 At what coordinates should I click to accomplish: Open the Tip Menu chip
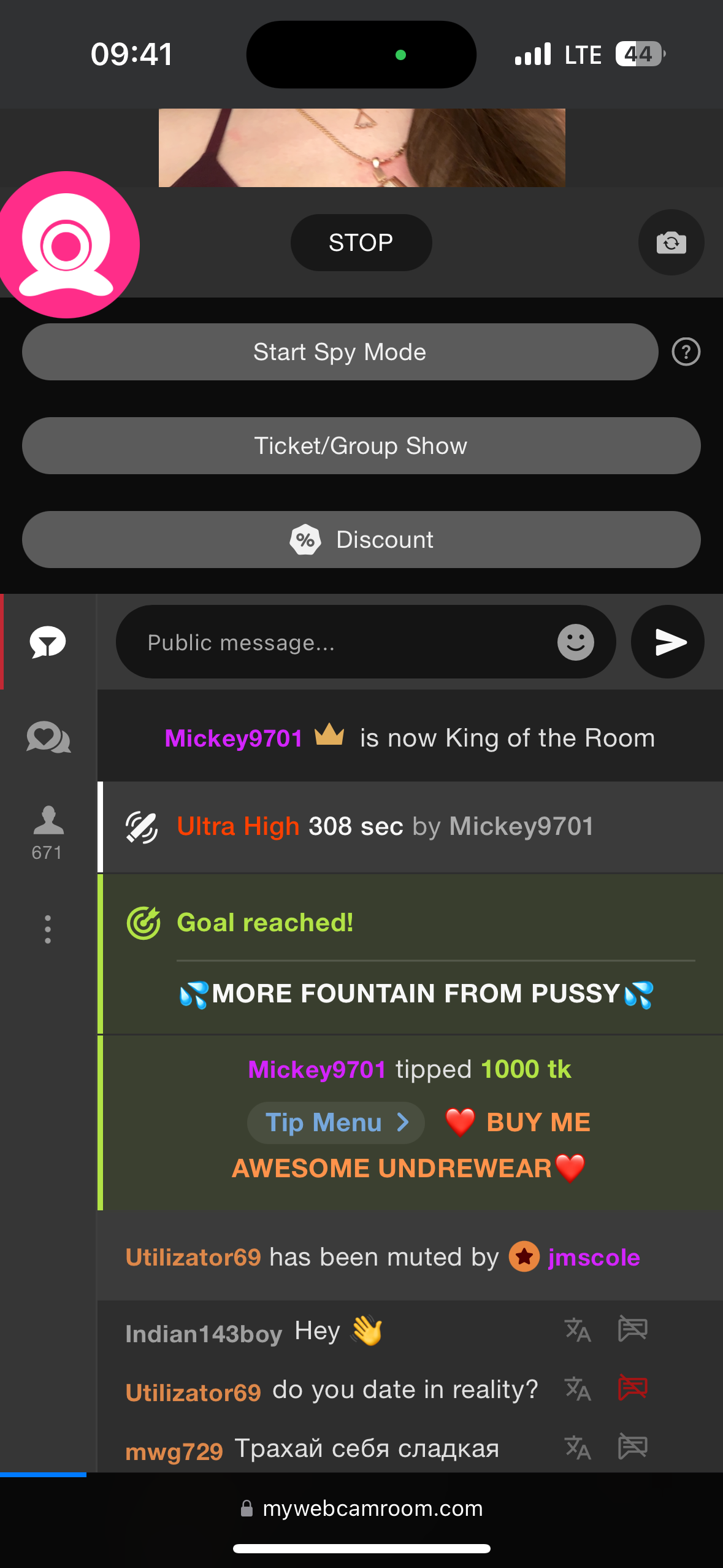point(336,1123)
